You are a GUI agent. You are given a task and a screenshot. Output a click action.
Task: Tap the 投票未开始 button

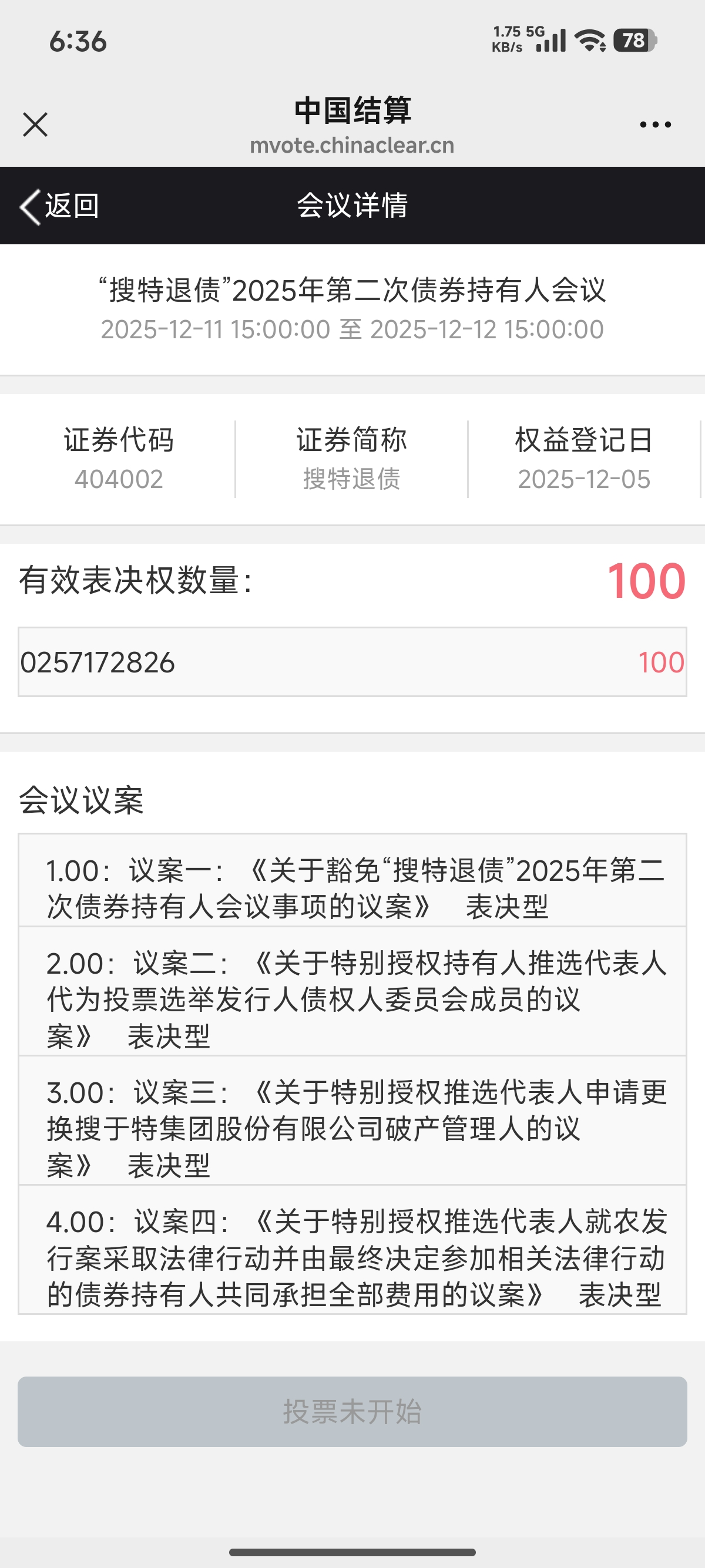[x=352, y=1411]
